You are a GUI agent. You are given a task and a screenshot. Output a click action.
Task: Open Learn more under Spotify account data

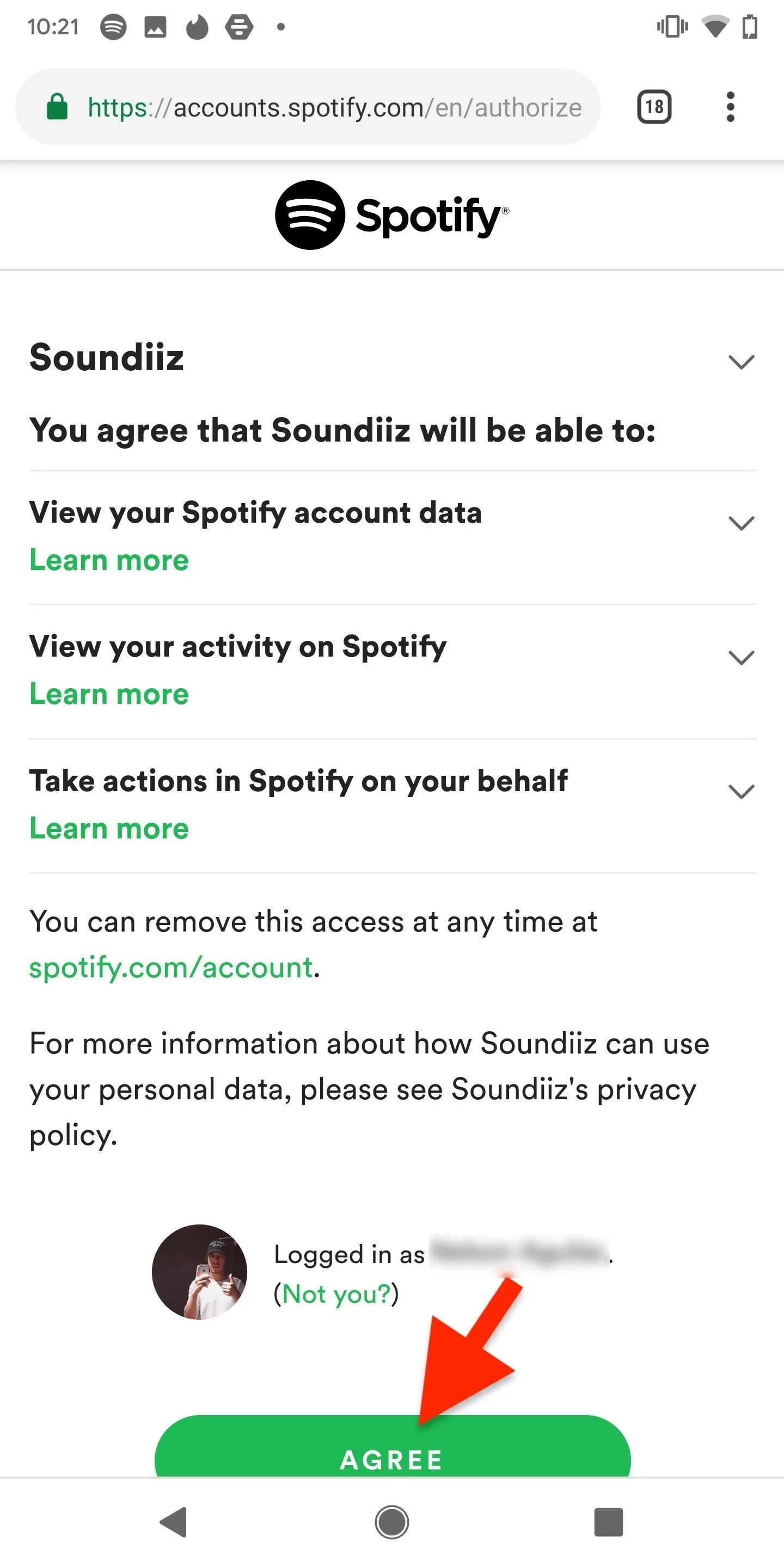pos(109,560)
